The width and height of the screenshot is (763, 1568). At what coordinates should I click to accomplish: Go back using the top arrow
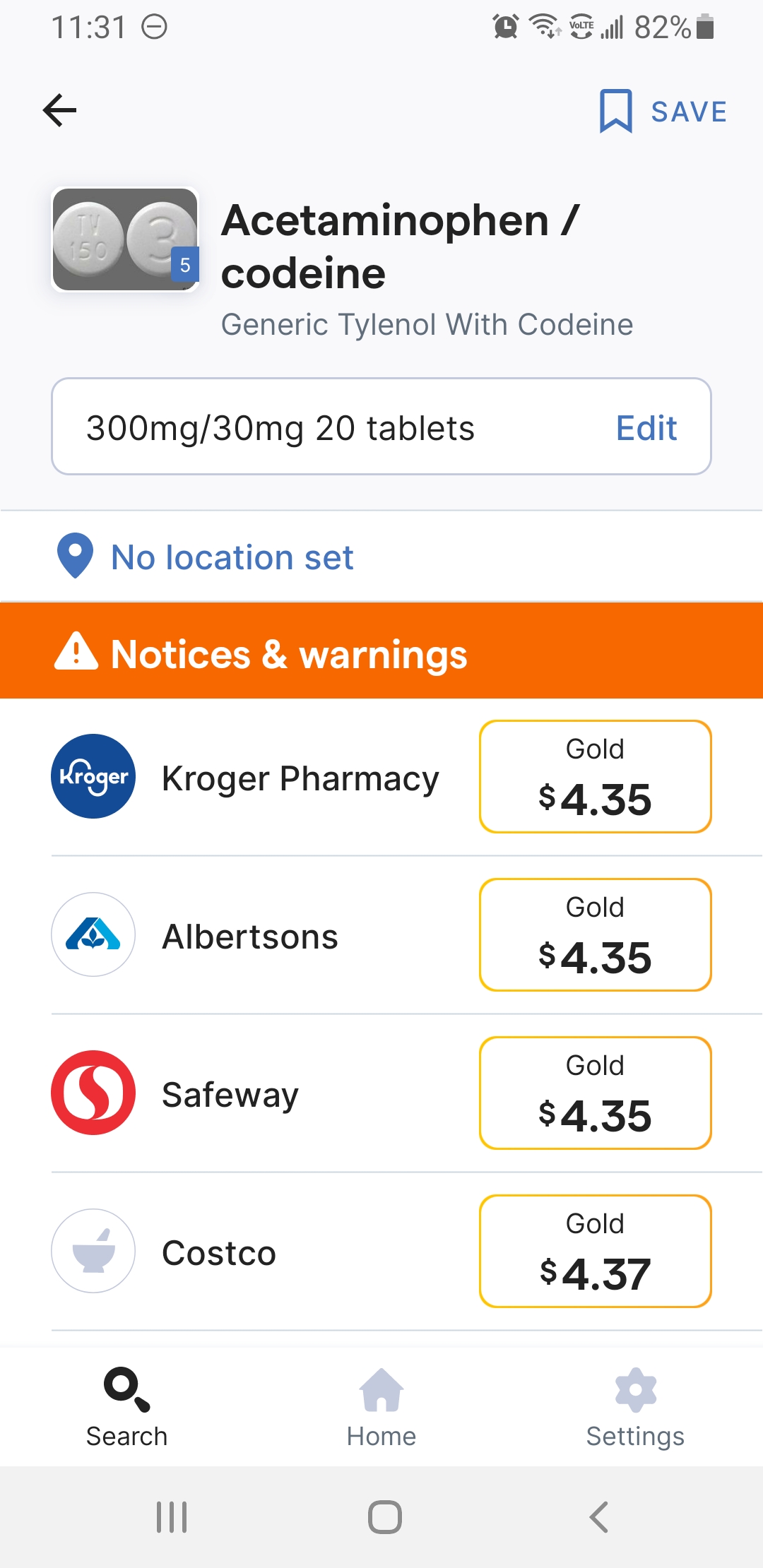(59, 110)
